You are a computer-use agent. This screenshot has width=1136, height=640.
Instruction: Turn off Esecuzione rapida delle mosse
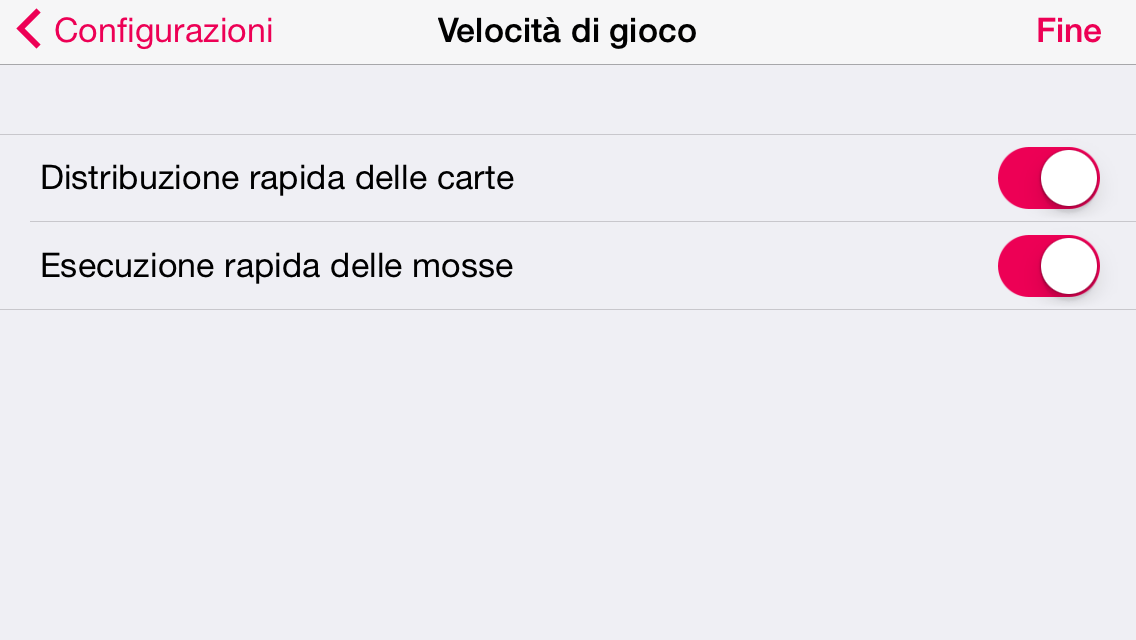coord(1048,266)
